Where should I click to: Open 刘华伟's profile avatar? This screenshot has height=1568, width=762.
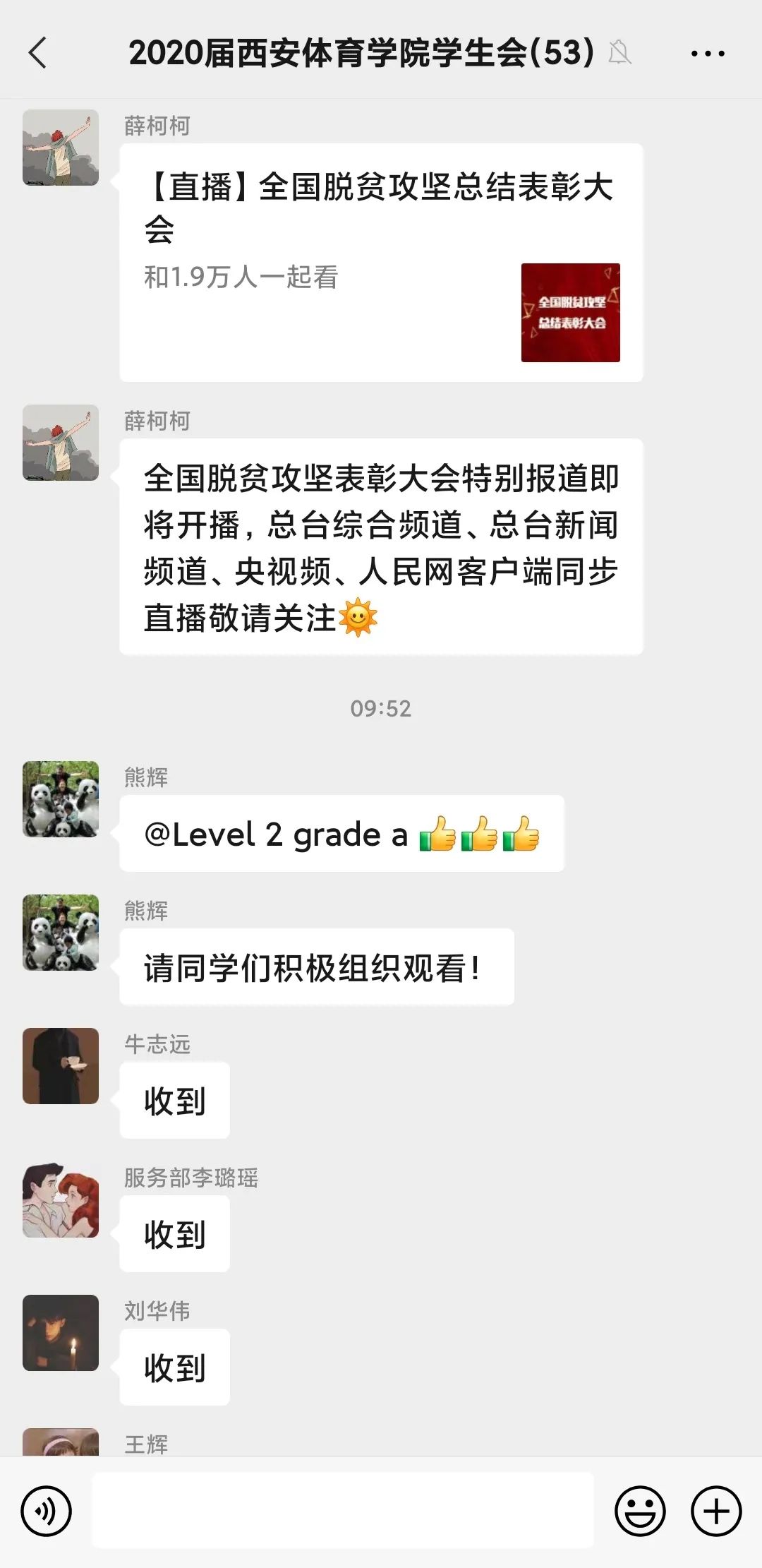pyautogui.click(x=61, y=1333)
